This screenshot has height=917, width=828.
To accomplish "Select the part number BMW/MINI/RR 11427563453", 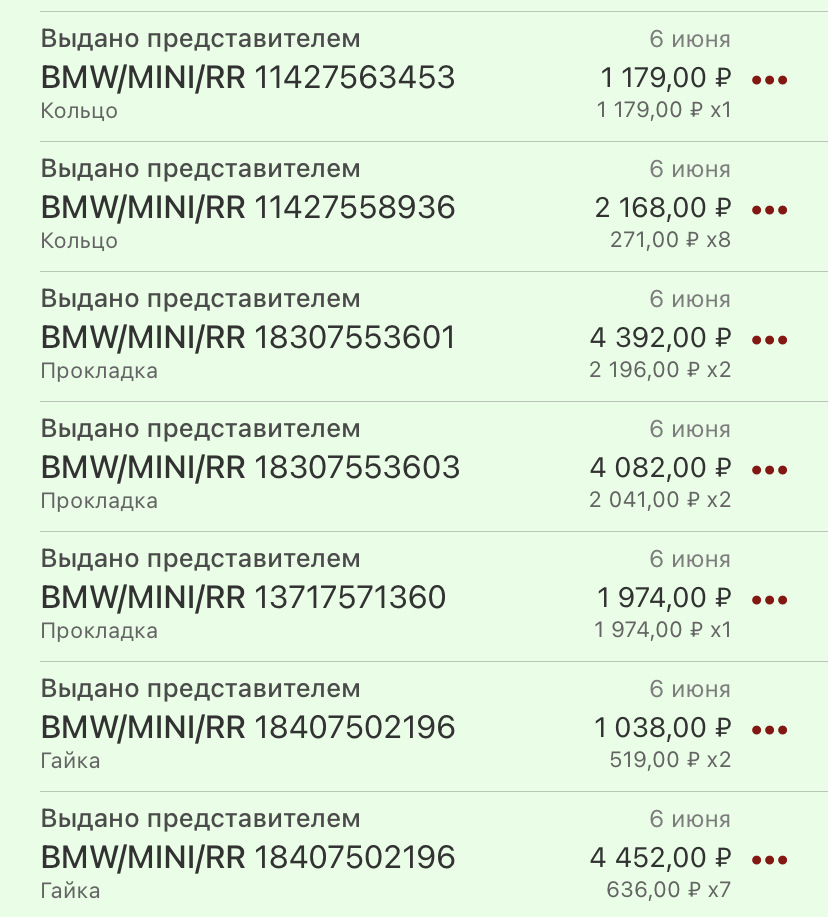I will (246, 78).
